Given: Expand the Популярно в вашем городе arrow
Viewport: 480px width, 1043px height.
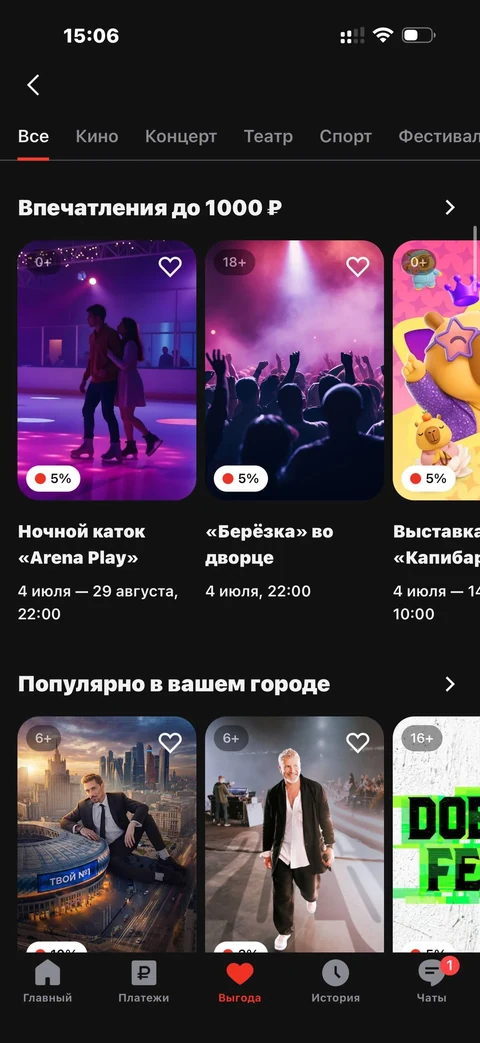Looking at the screenshot, I should pos(450,684).
